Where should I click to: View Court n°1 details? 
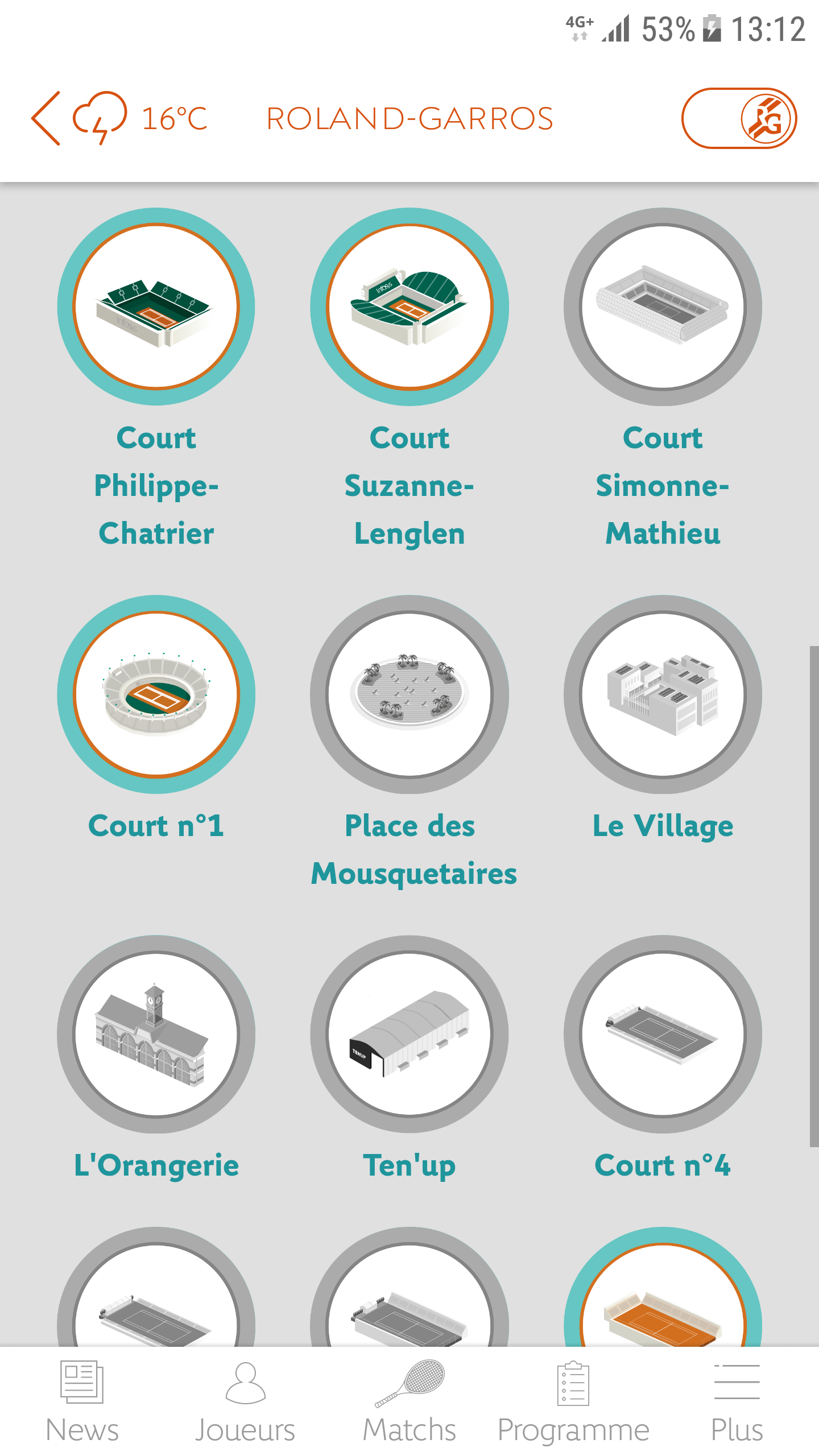coord(156,695)
